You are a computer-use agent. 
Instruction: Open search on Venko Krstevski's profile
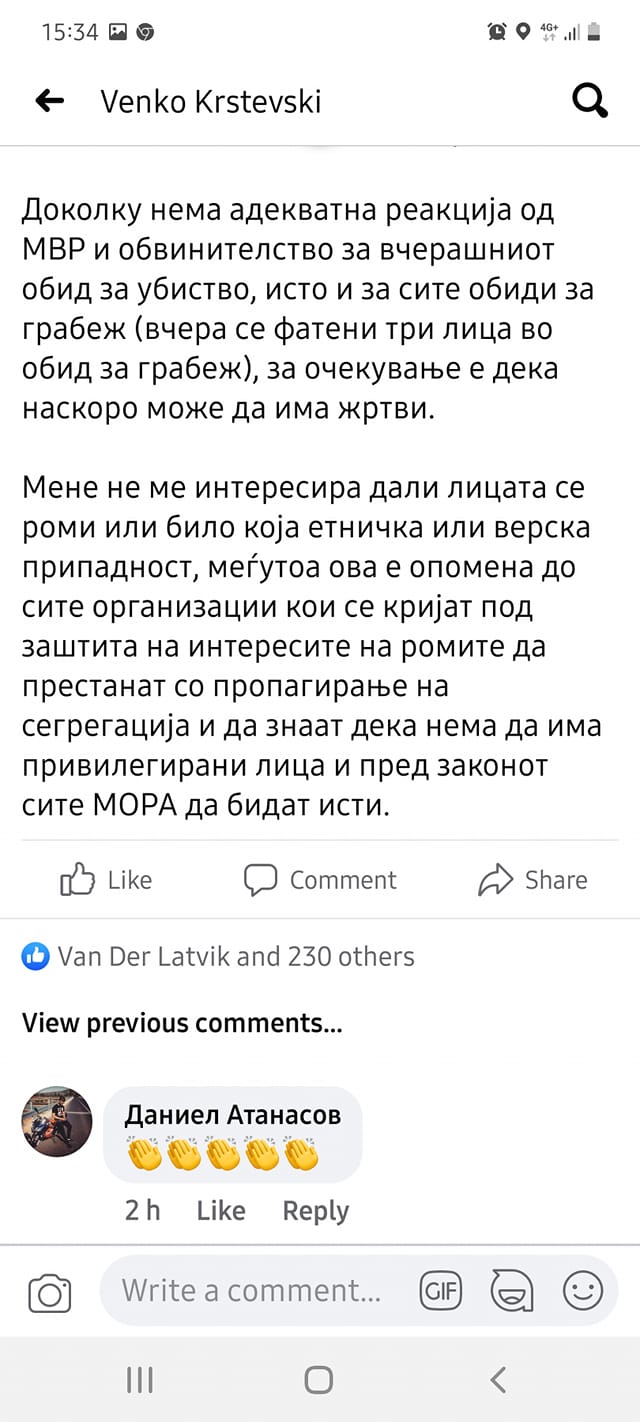[x=589, y=100]
